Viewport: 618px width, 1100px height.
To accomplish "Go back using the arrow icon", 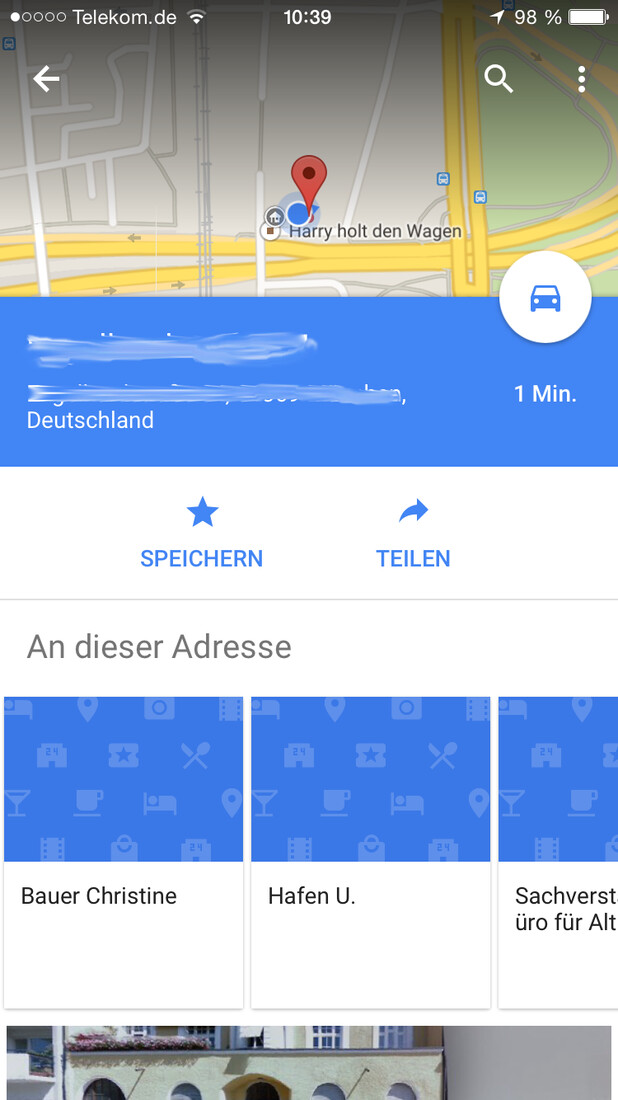I will [46, 80].
